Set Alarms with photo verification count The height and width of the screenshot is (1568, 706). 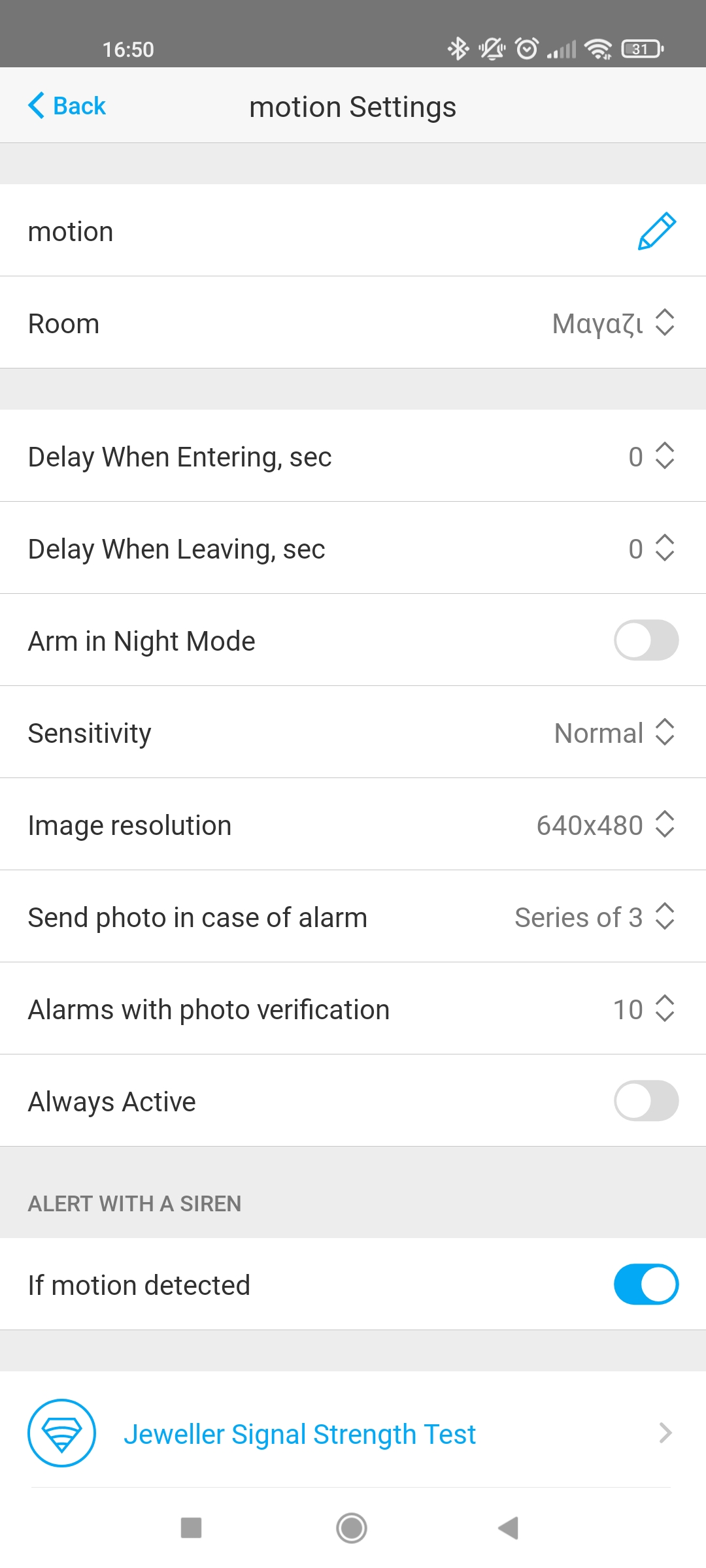point(664,1009)
